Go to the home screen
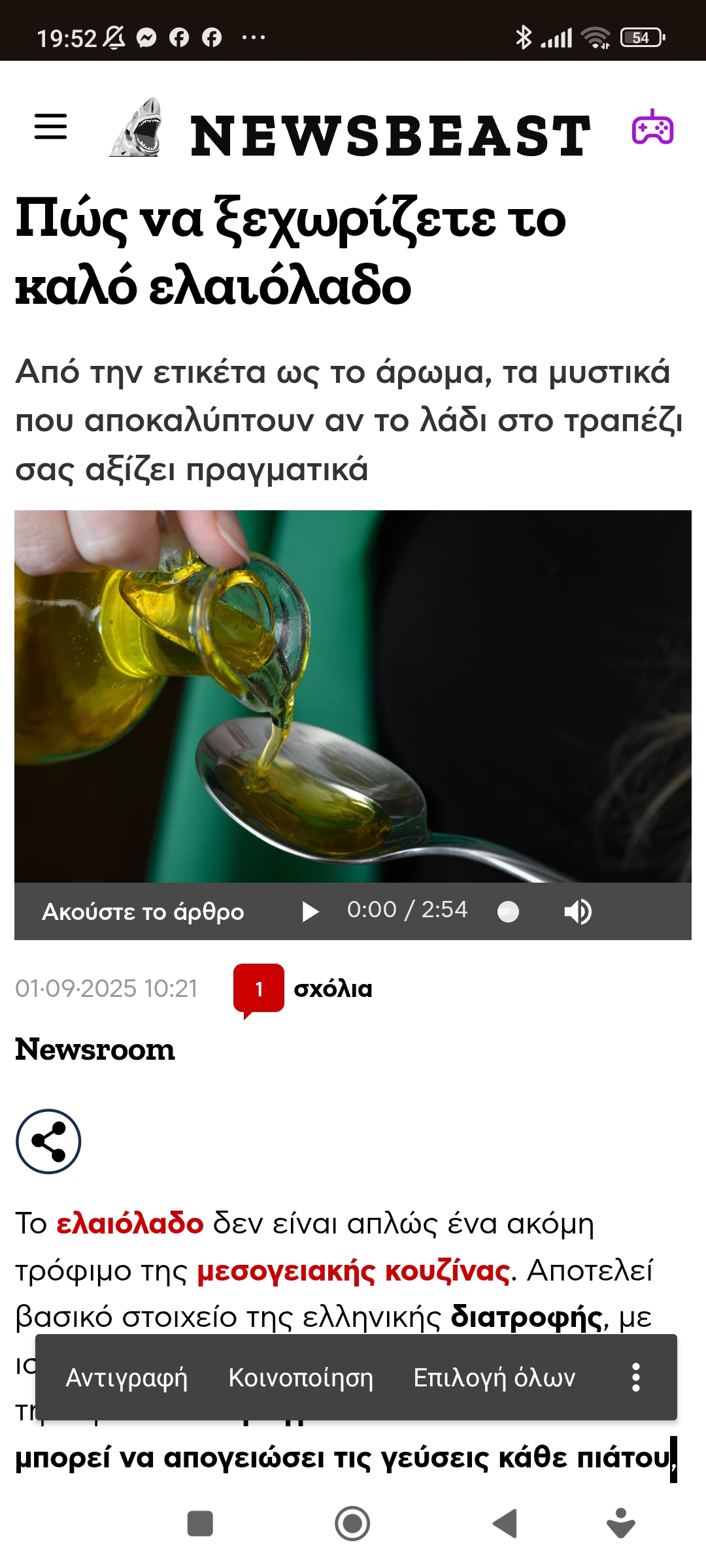This screenshot has width=706, height=1568. tap(352, 1524)
